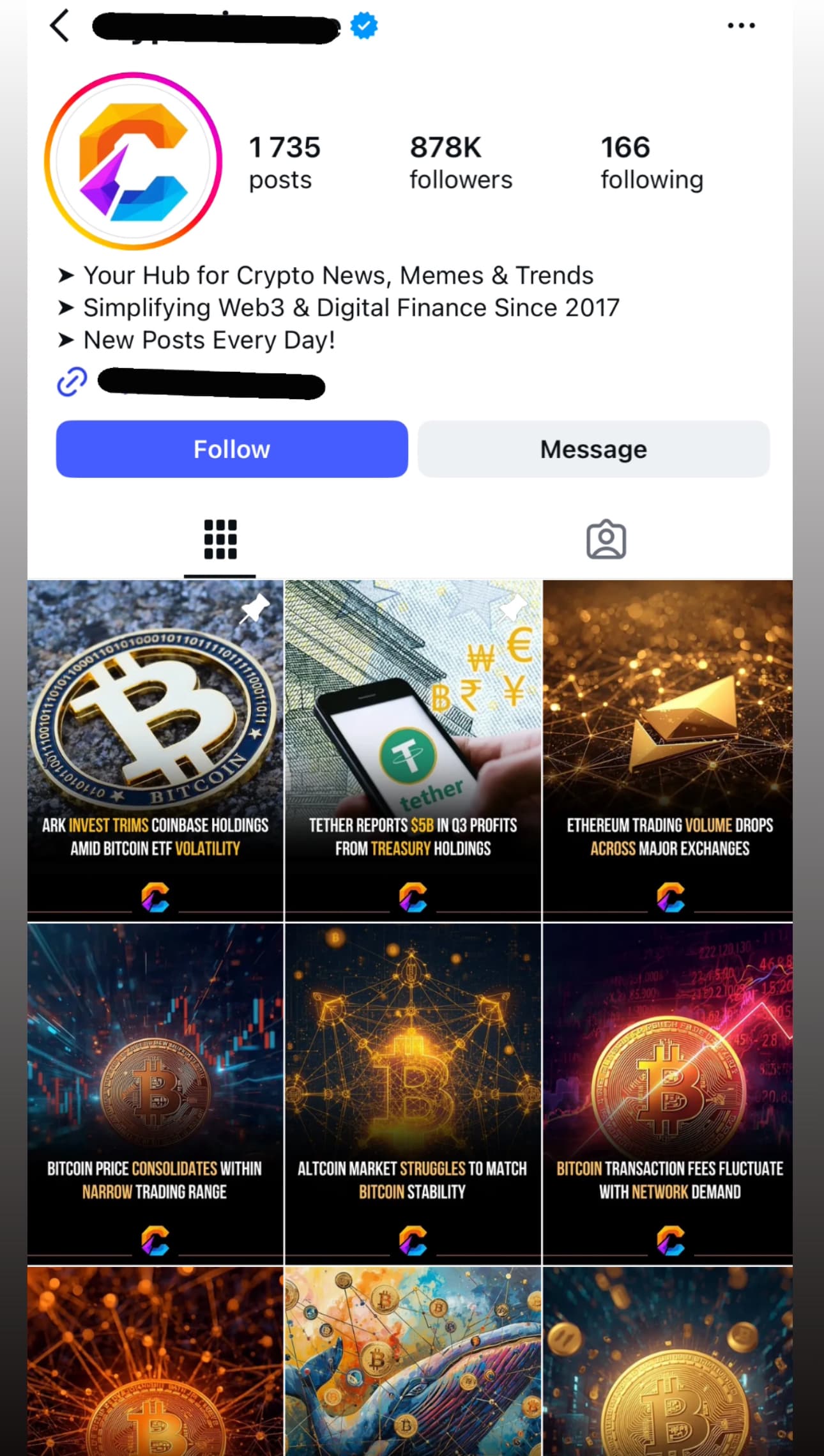The image size is (824, 1456).
Task: Switch to the tagged photos tab
Action: click(x=606, y=540)
